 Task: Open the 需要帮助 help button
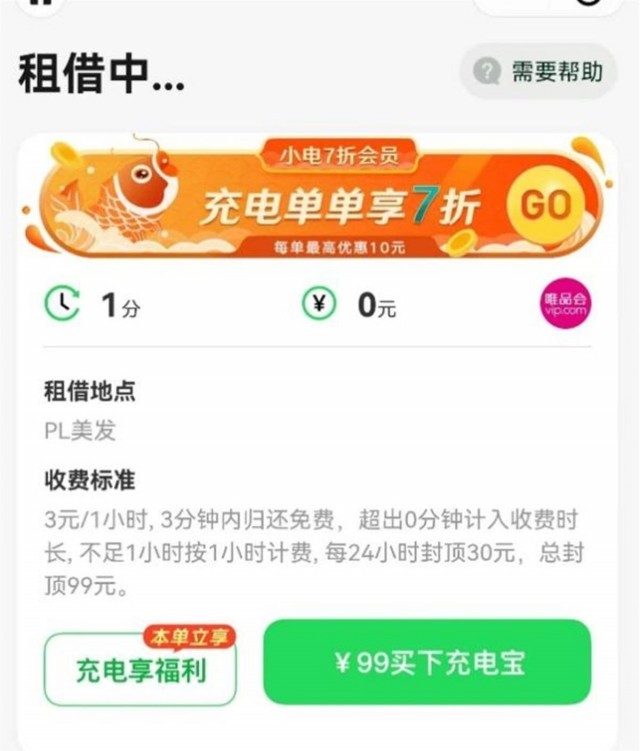click(x=538, y=72)
